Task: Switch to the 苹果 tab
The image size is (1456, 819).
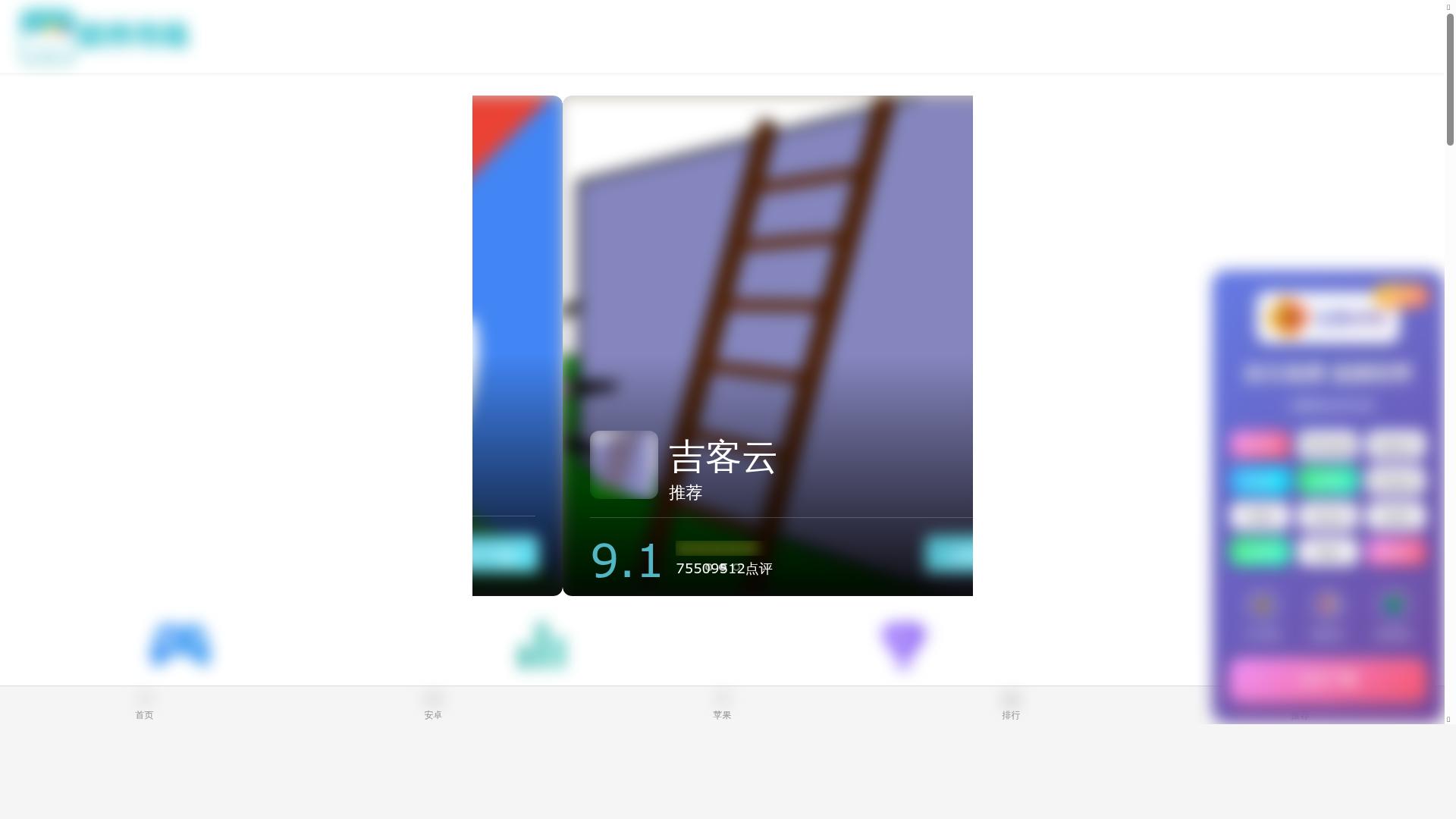Action: pyautogui.click(x=722, y=705)
